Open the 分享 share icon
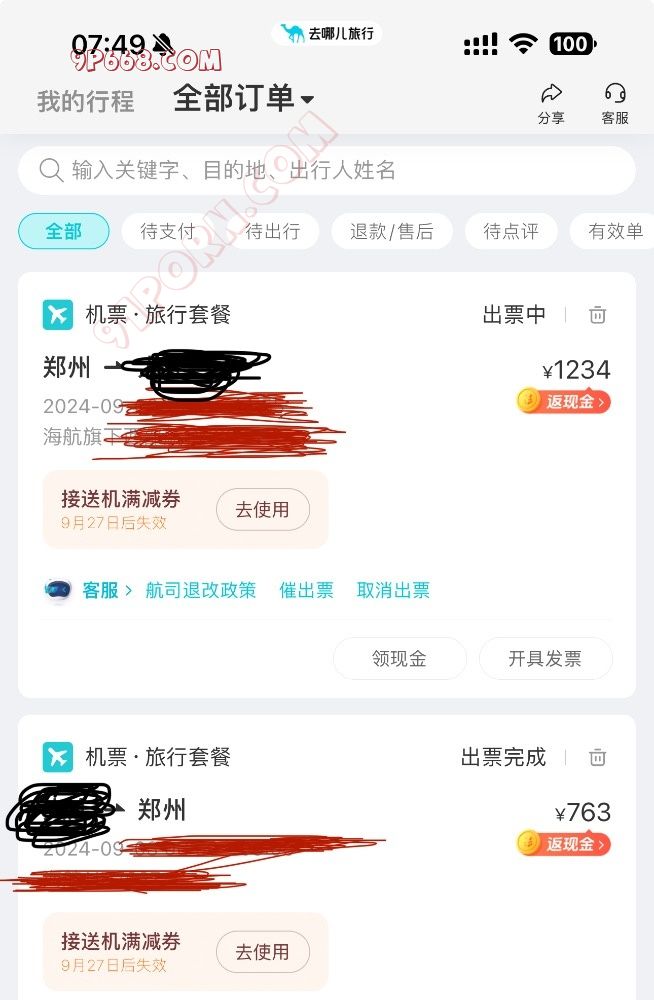Image resolution: width=654 pixels, height=1000 pixels. (x=551, y=103)
